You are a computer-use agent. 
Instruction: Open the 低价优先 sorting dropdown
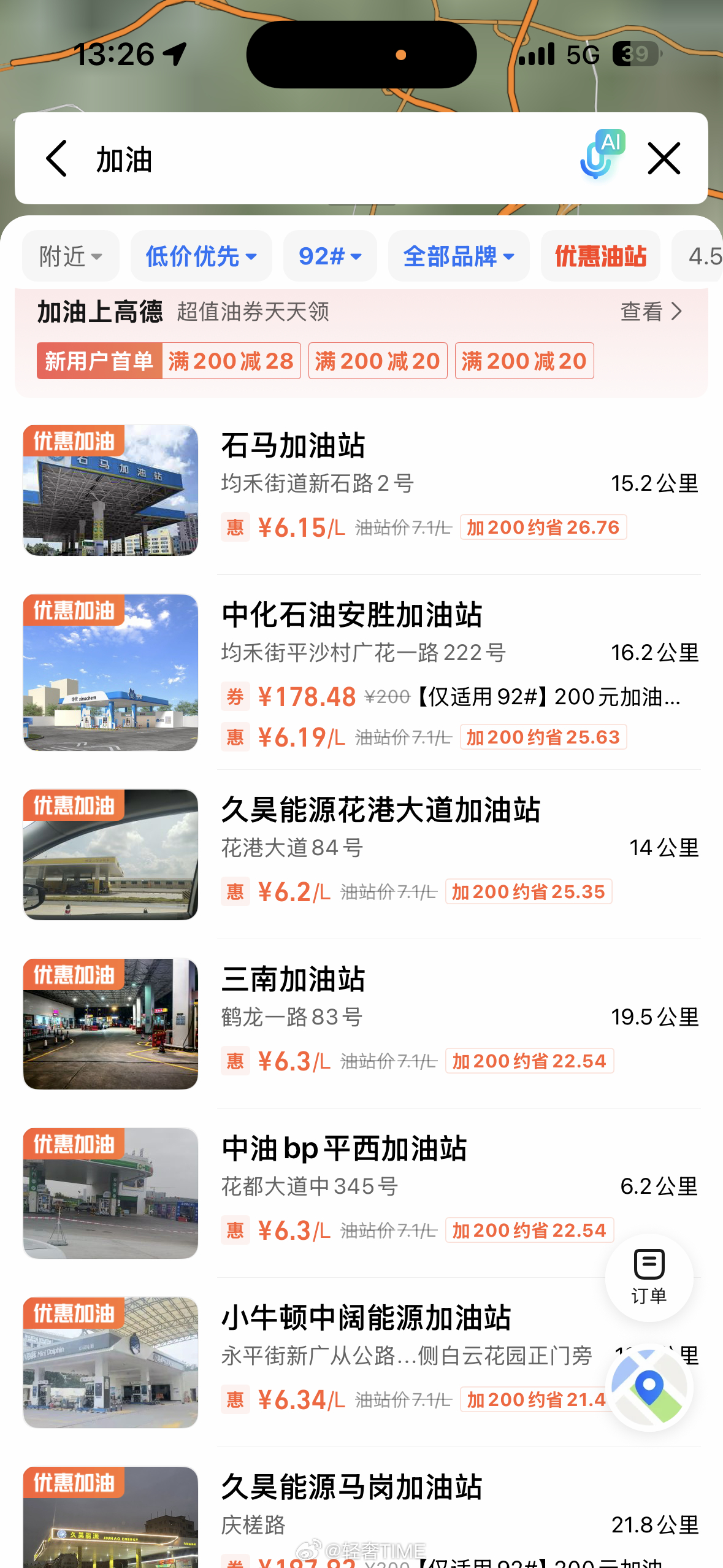coord(201,256)
